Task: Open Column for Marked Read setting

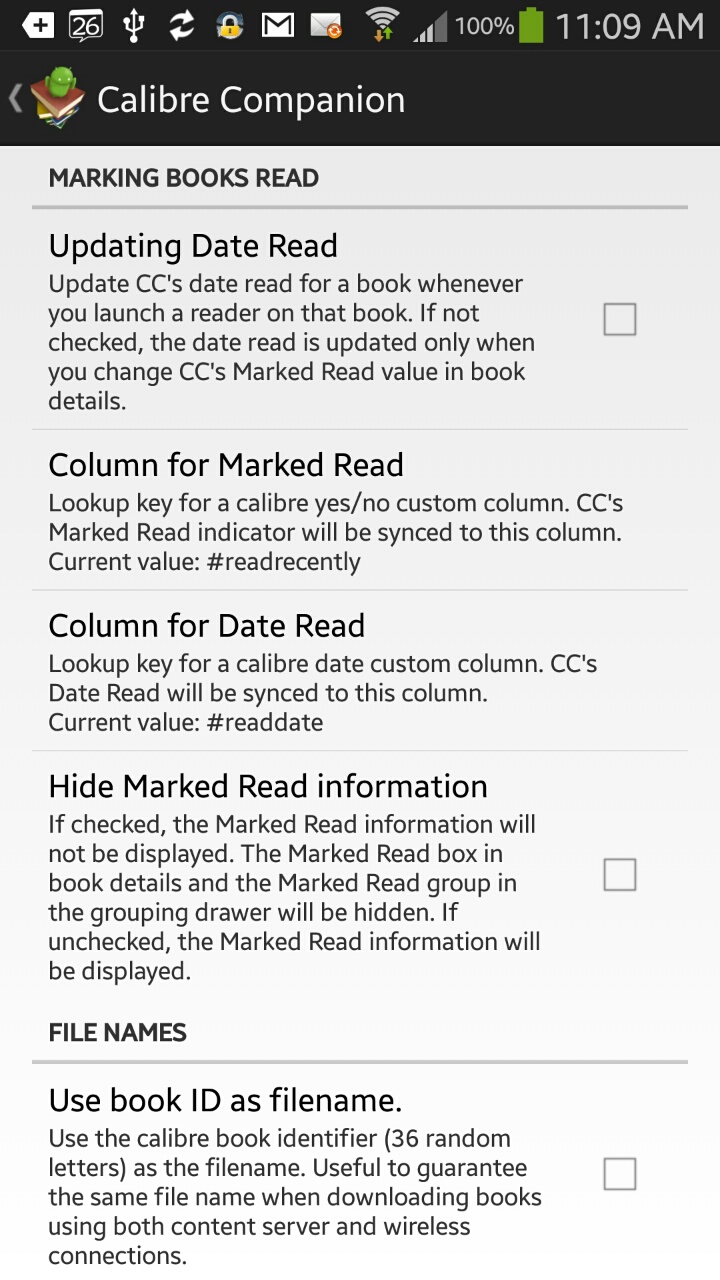Action: [x=360, y=511]
